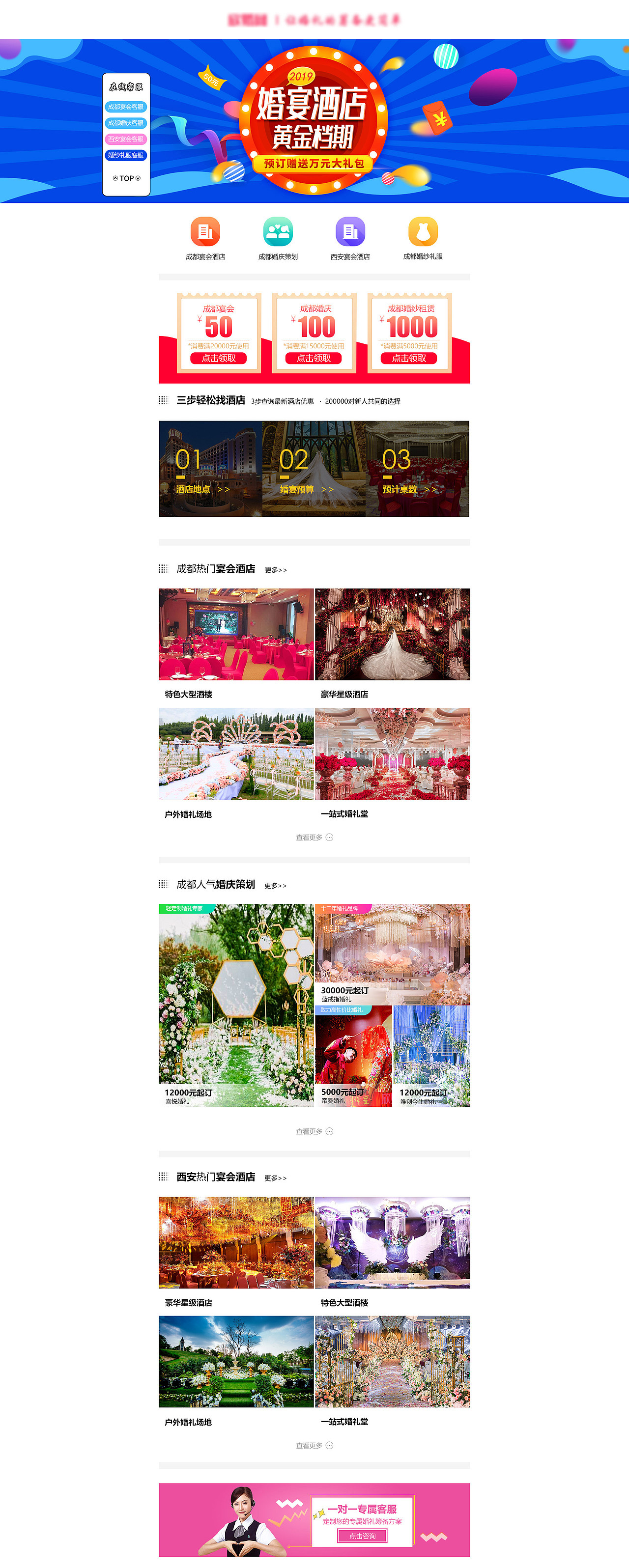629x1568 pixels.
Task: Open 更多>> beside 西安热门宴会酒店 heading
Action: tap(275, 1178)
